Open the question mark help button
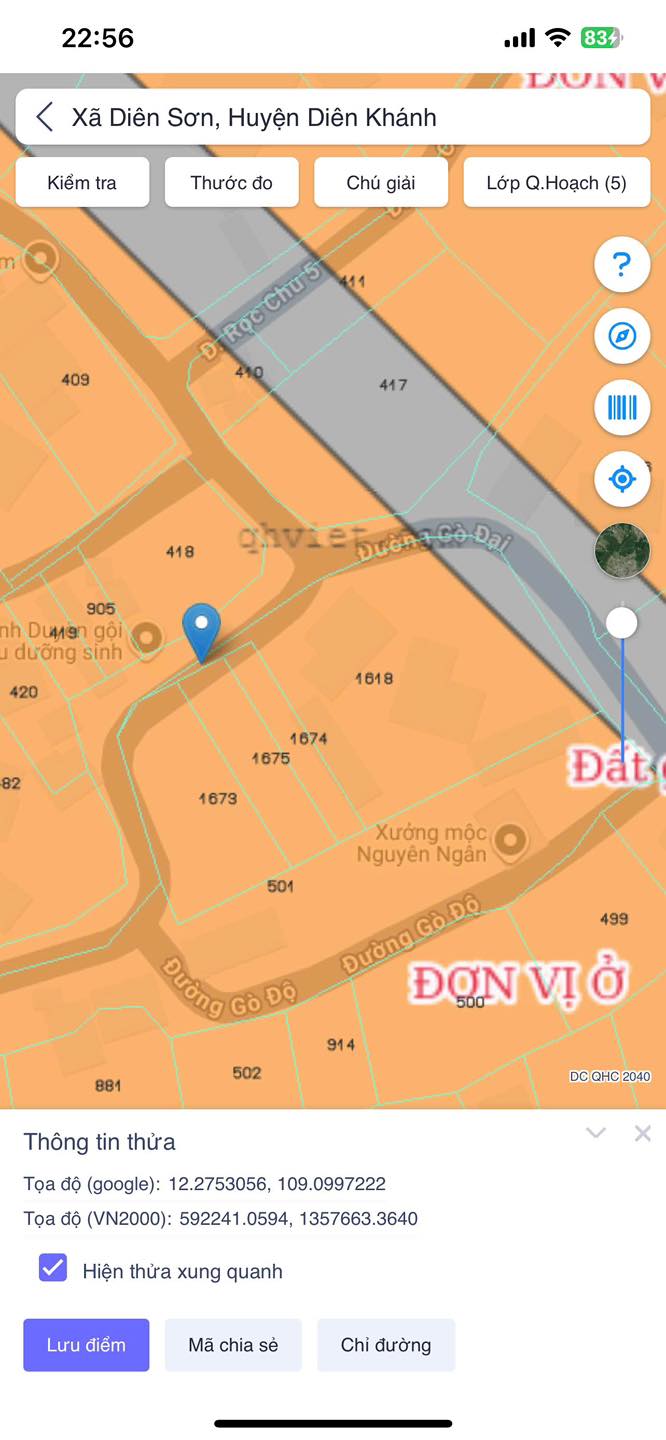666x1440 pixels. point(622,265)
